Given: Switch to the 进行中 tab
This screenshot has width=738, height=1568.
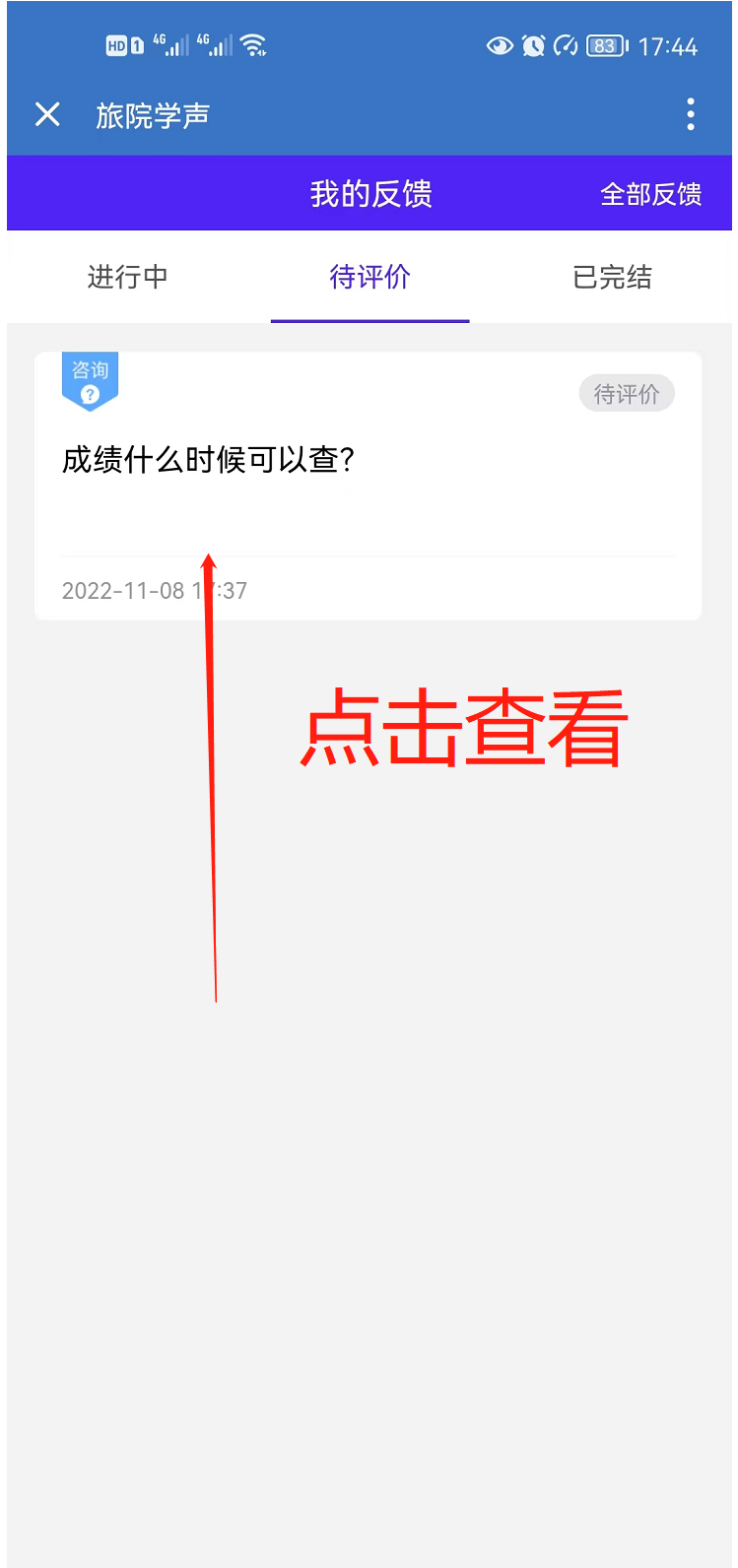Looking at the screenshot, I should 126,278.
